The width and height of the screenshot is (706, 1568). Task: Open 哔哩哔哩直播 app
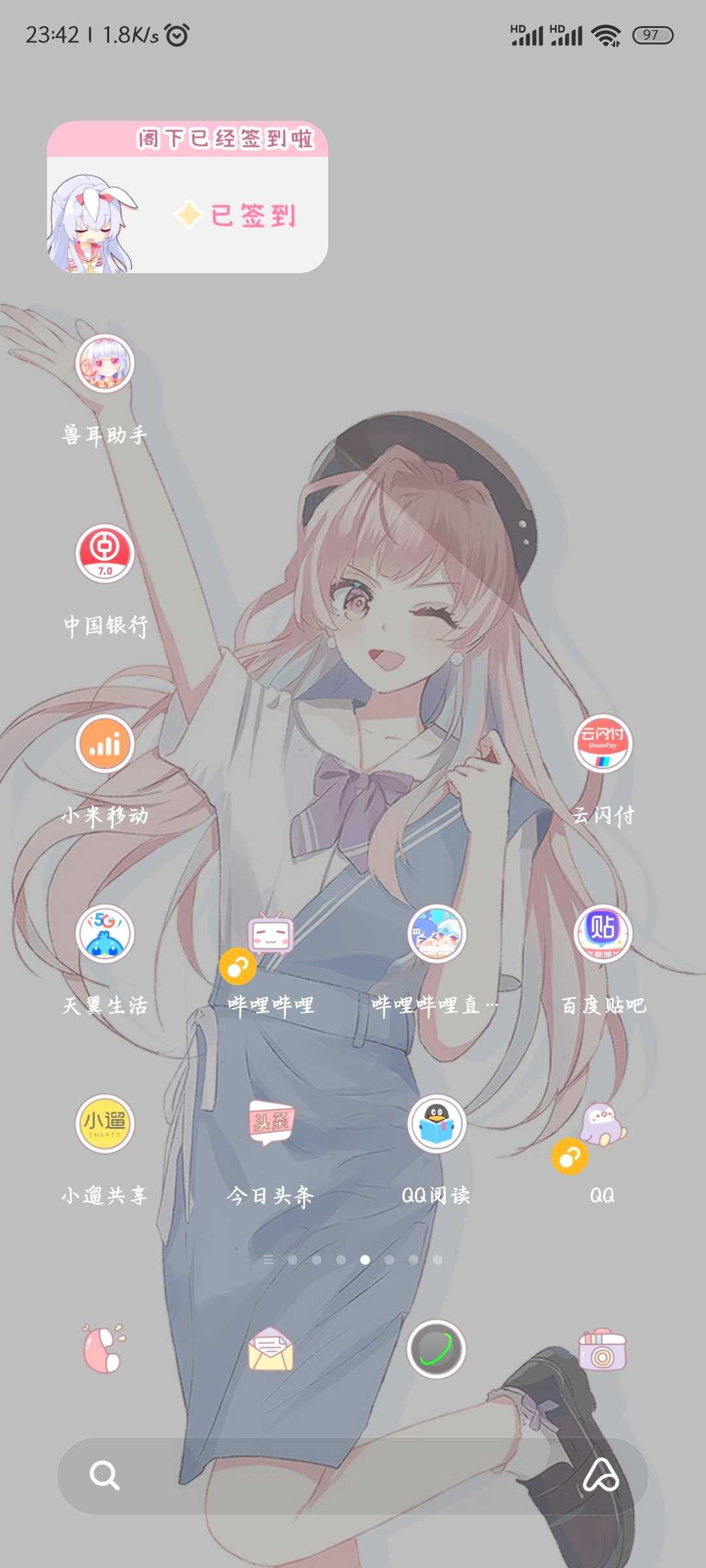pos(436,934)
